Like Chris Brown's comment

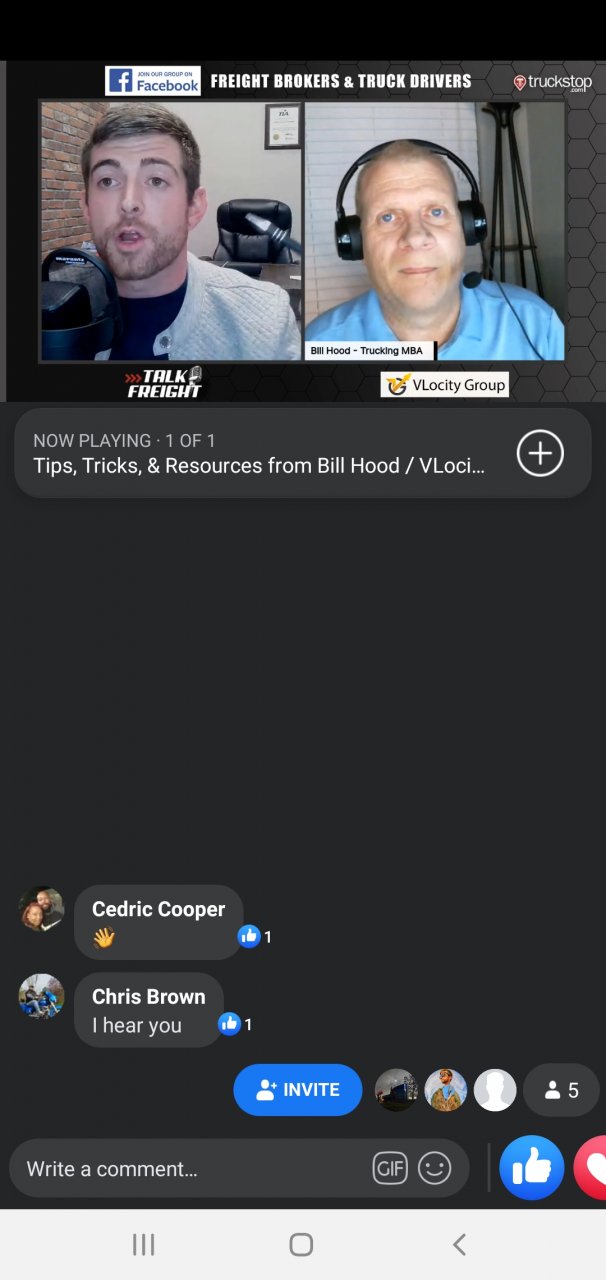click(x=230, y=1024)
